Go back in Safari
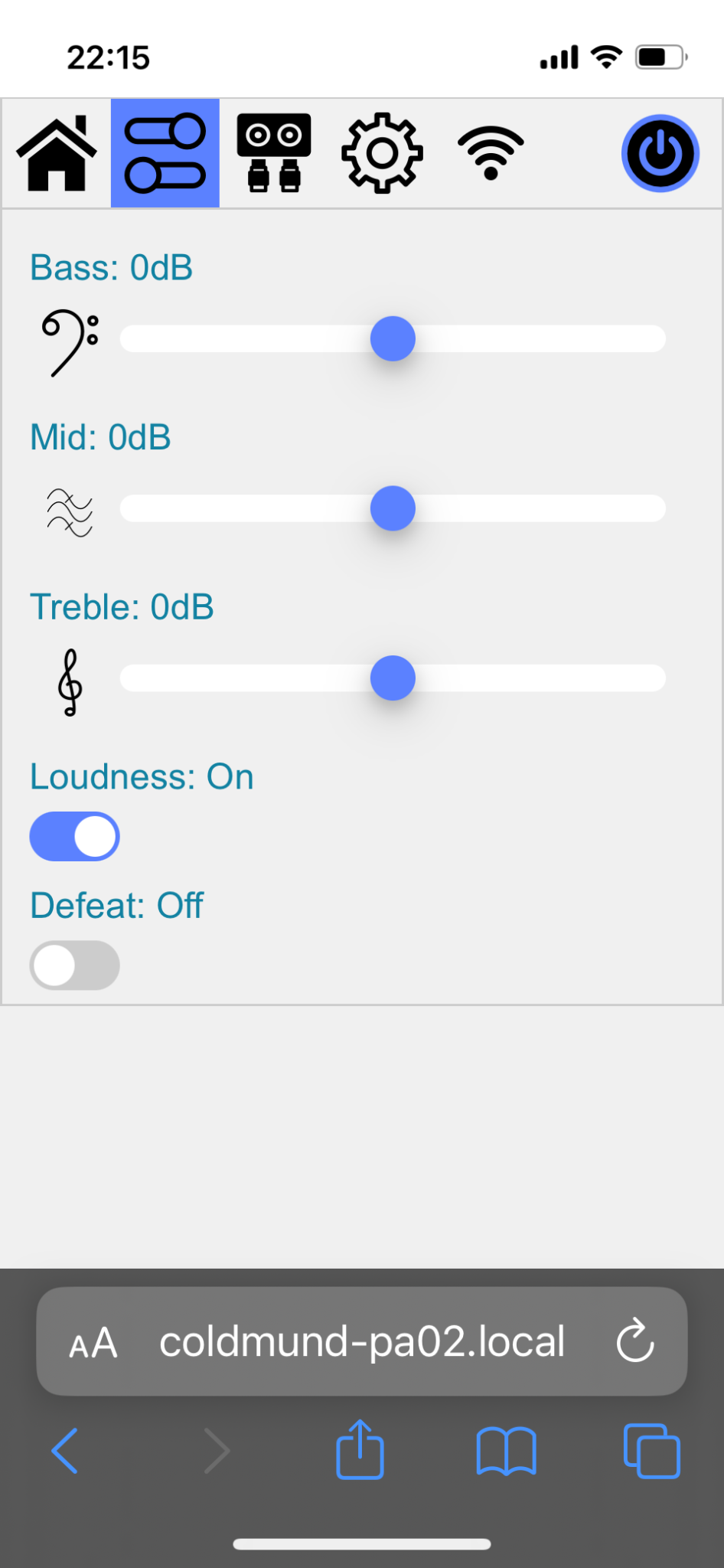The width and height of the screenshot is (724, 1568). pos(64,1450)
